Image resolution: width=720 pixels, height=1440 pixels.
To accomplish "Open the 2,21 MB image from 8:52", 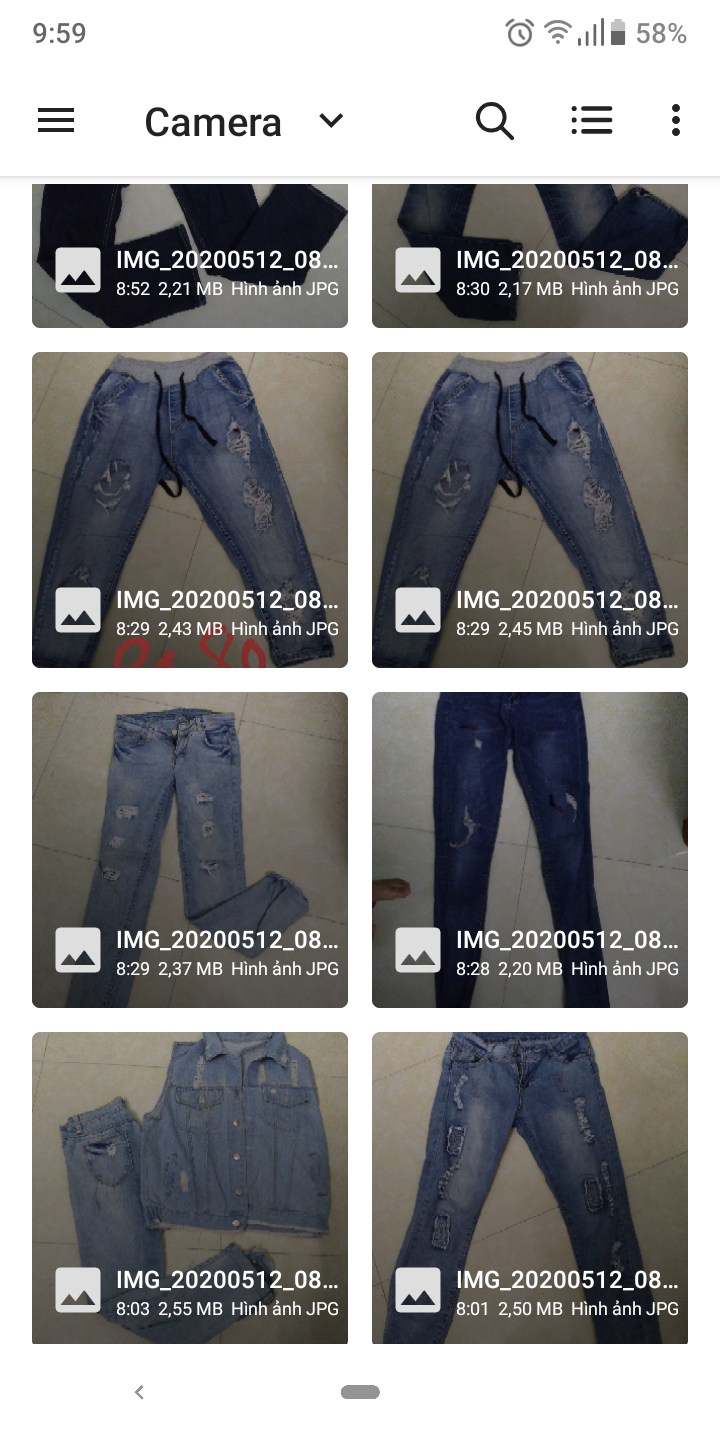I will click(x=190, y=256).
